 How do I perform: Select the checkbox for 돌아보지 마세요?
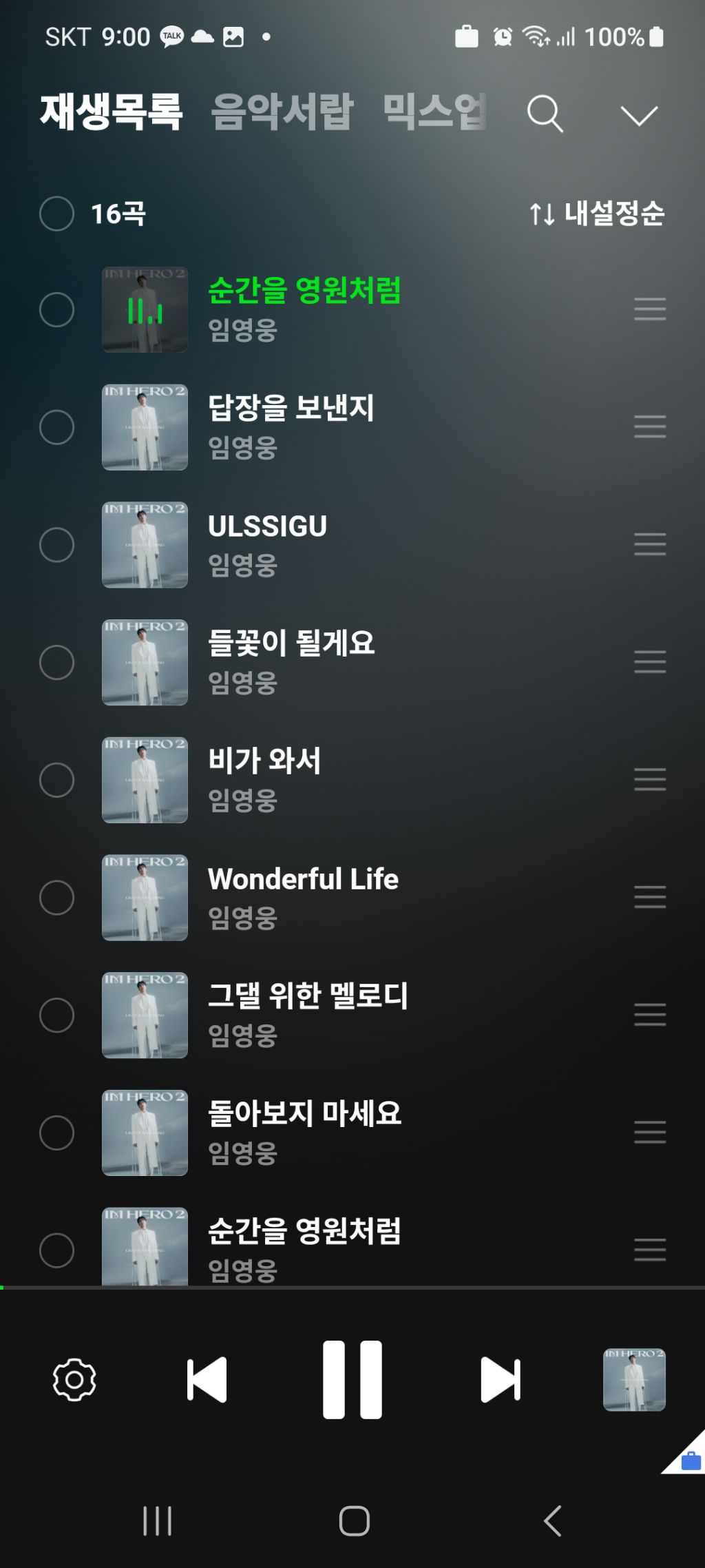pyautogui.click(x=56, y=1133)
